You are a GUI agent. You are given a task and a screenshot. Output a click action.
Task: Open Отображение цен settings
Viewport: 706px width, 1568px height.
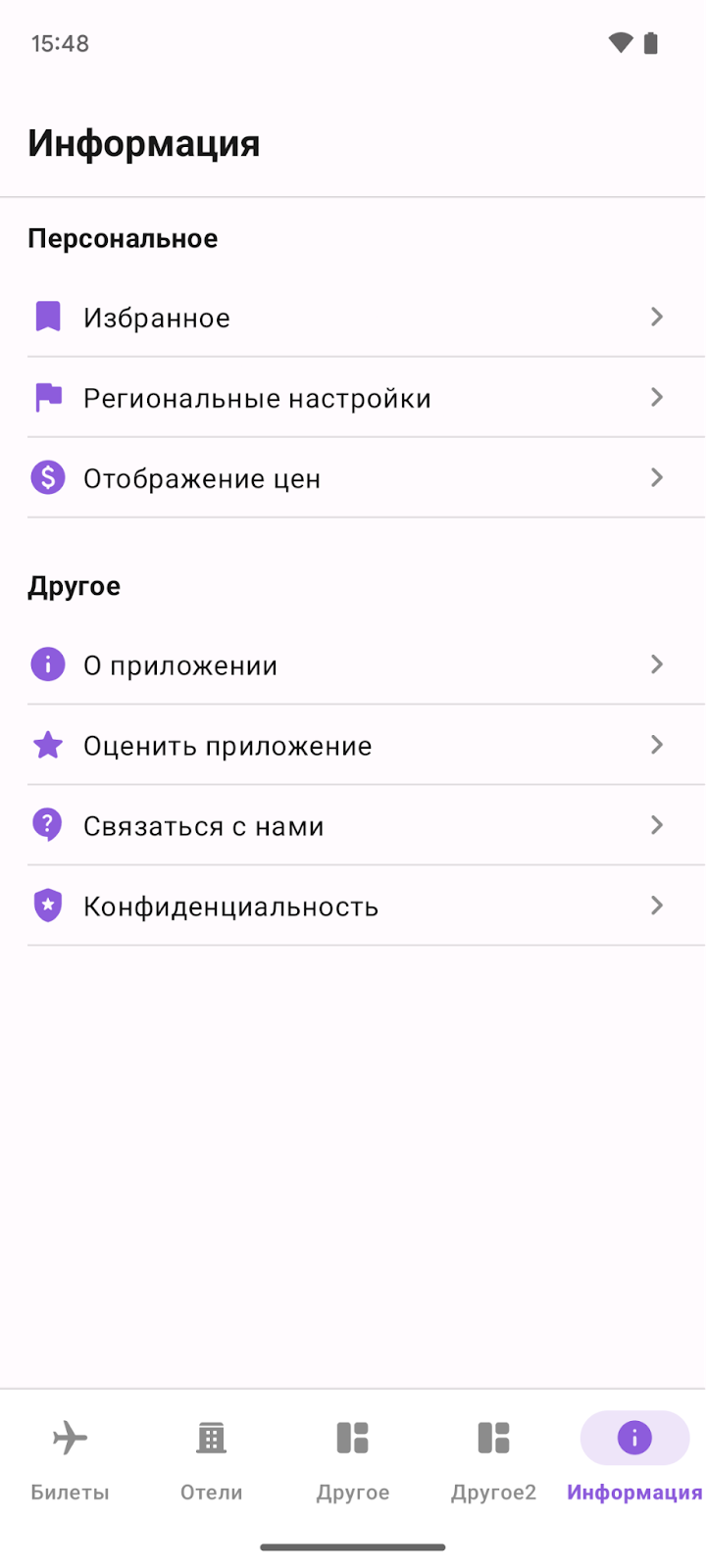pyautogui.click(x=353, y=477)
